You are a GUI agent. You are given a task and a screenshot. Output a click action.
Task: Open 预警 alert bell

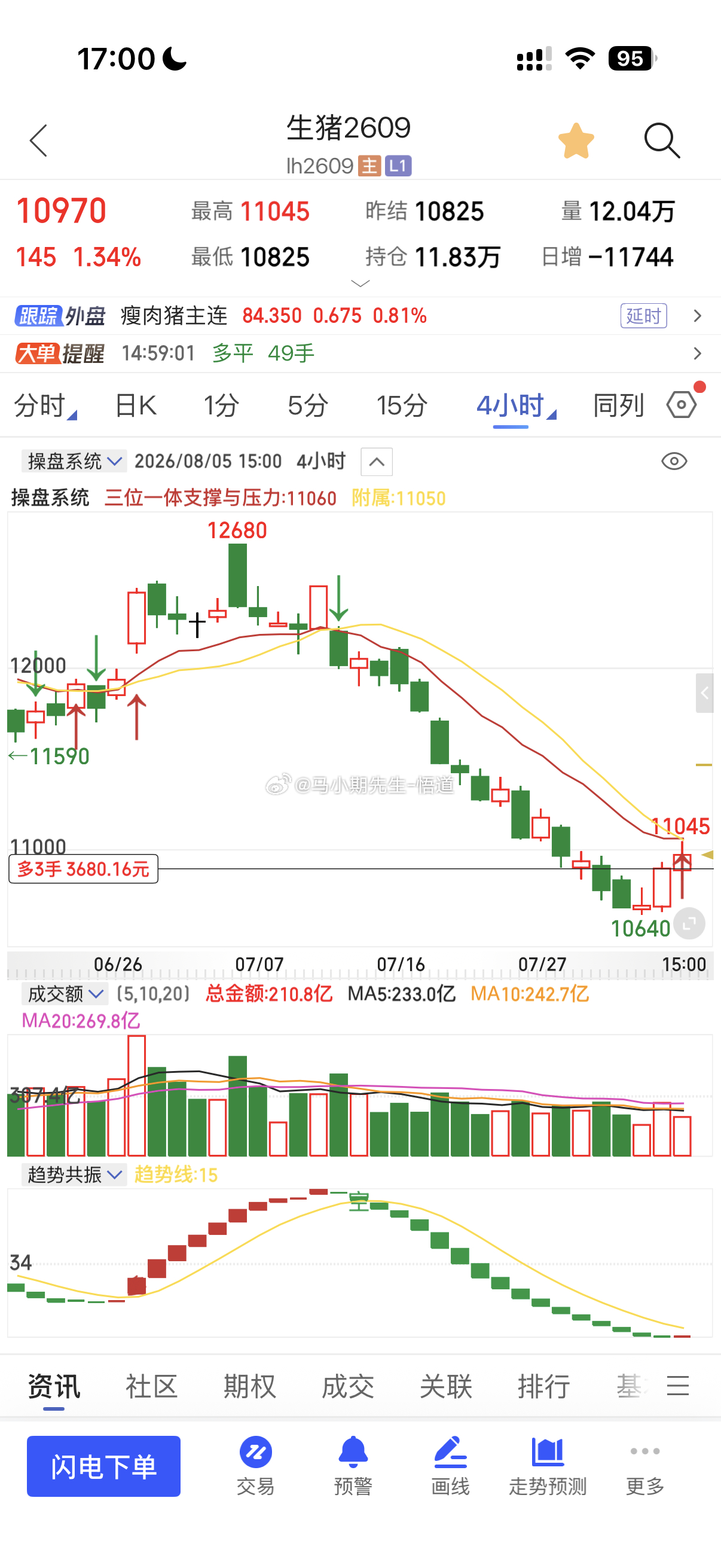coord(353,1466)
